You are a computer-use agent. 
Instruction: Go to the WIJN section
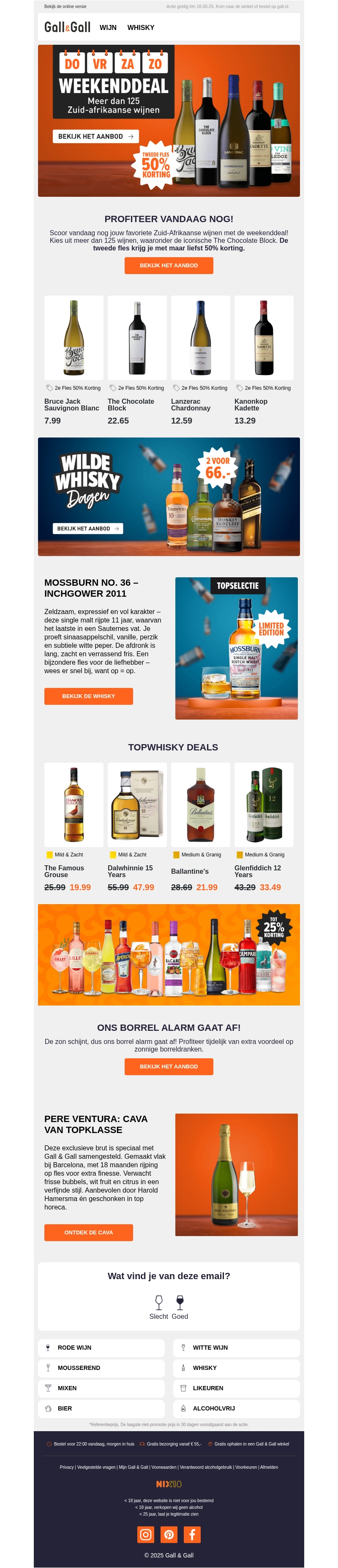[108, 27]
